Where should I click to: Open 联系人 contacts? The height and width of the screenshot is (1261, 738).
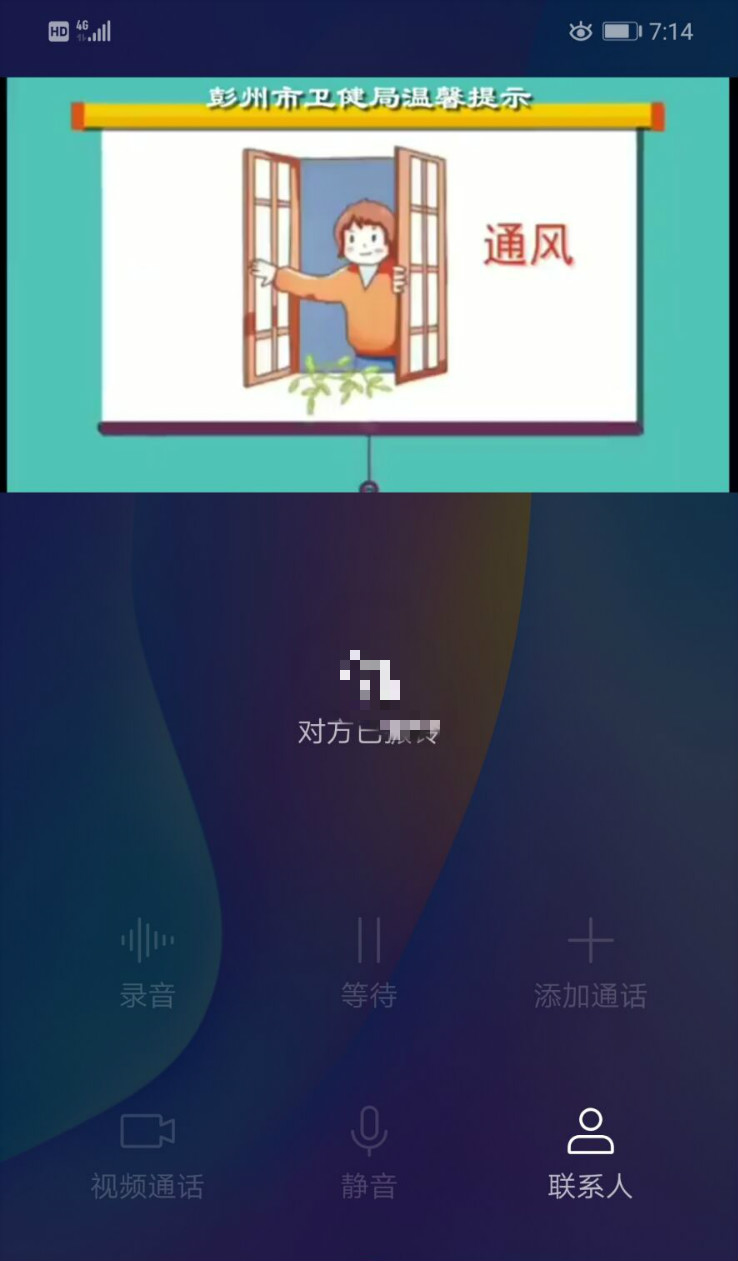[590, 1153]
